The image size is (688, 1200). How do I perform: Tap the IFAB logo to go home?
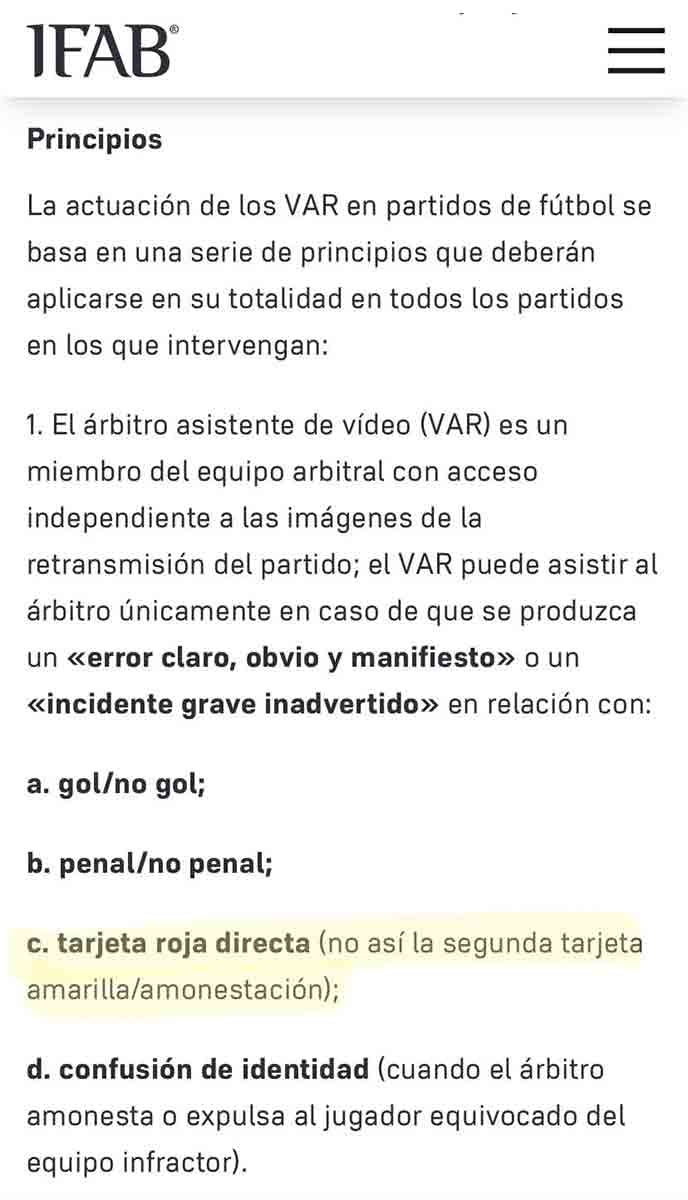102,51
